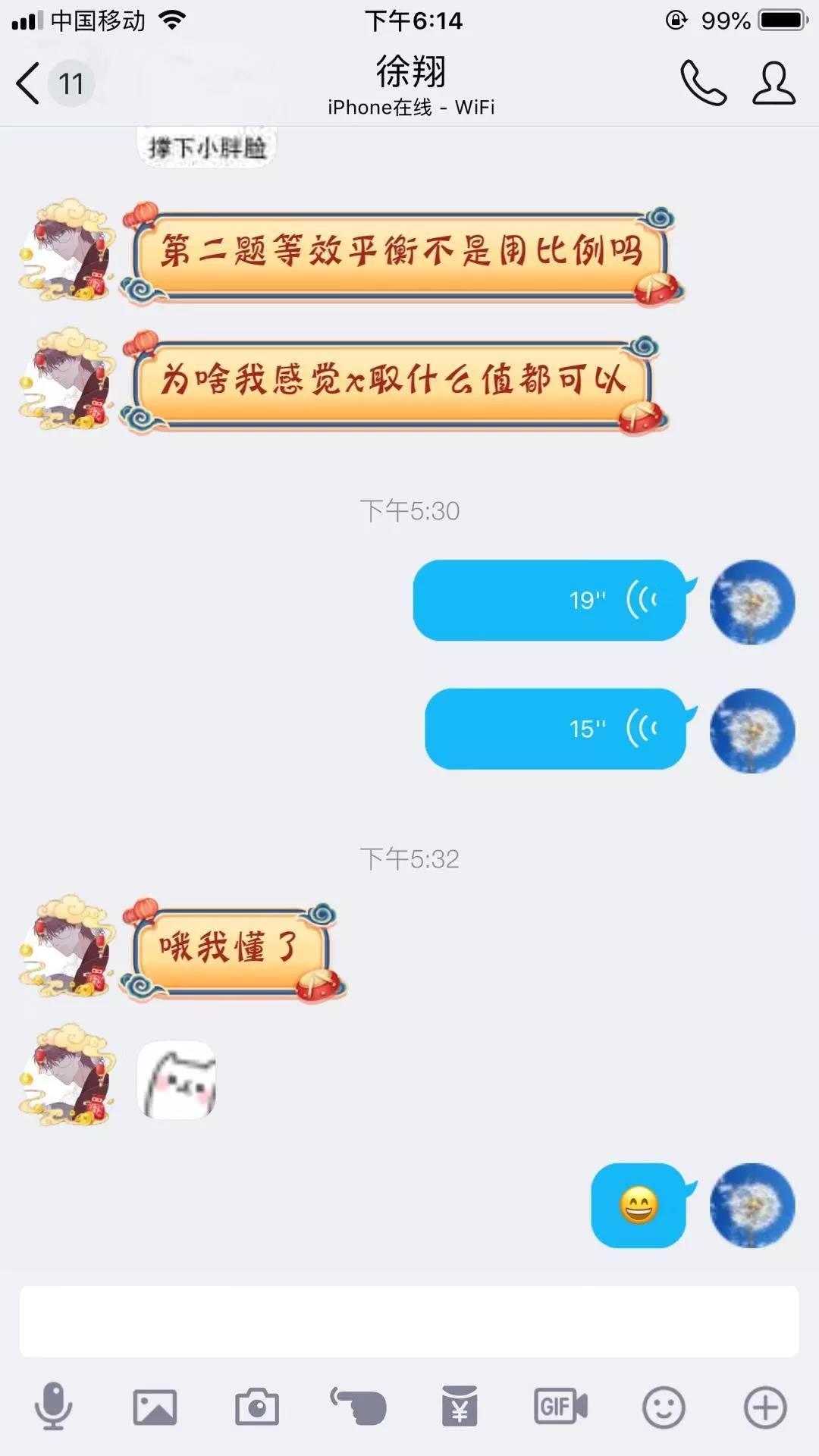Open 徐翔's contact profile
819x1456 pixels.
point(773,83)
